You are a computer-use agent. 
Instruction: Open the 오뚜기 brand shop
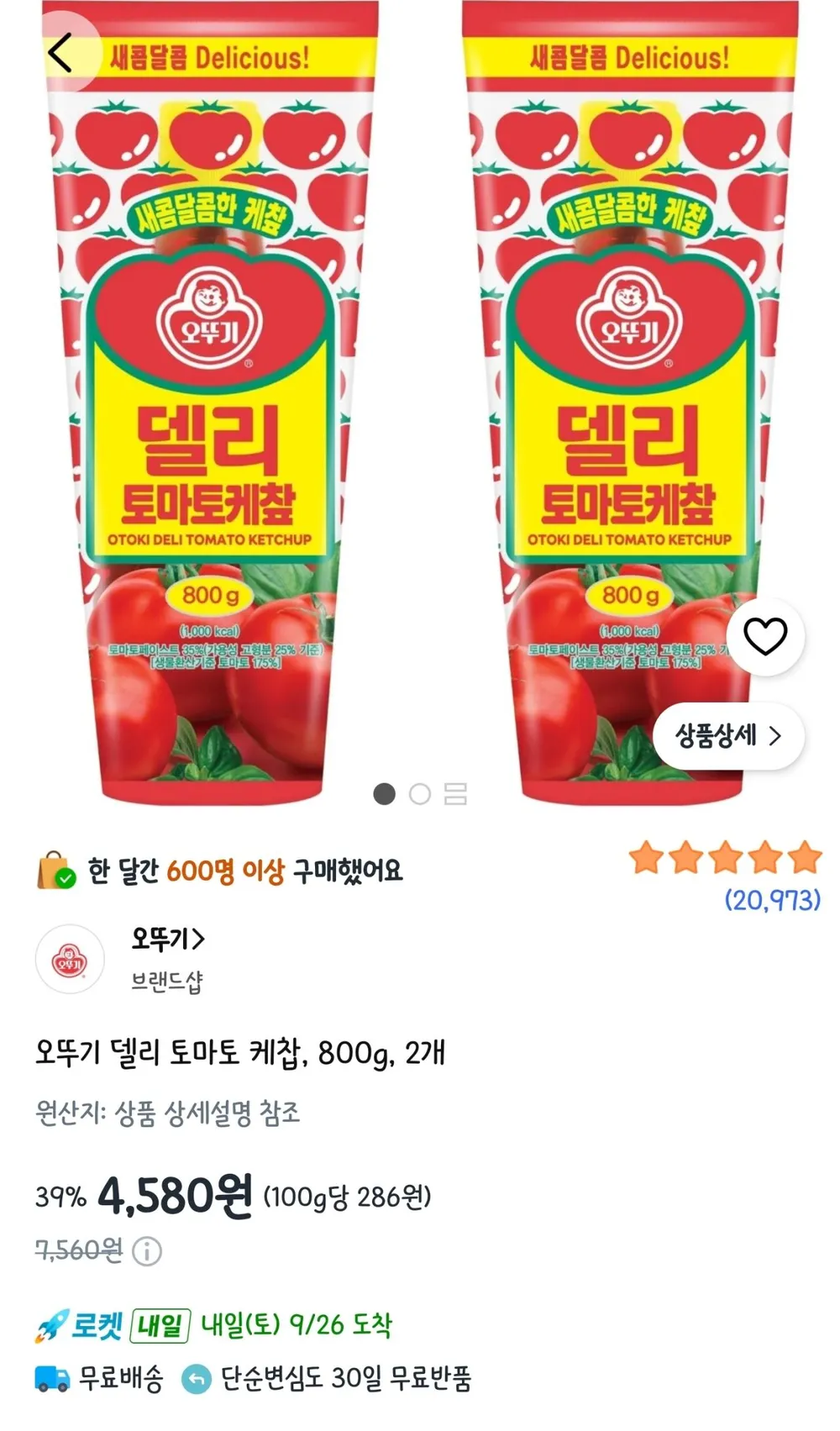(x=167, y=939)
